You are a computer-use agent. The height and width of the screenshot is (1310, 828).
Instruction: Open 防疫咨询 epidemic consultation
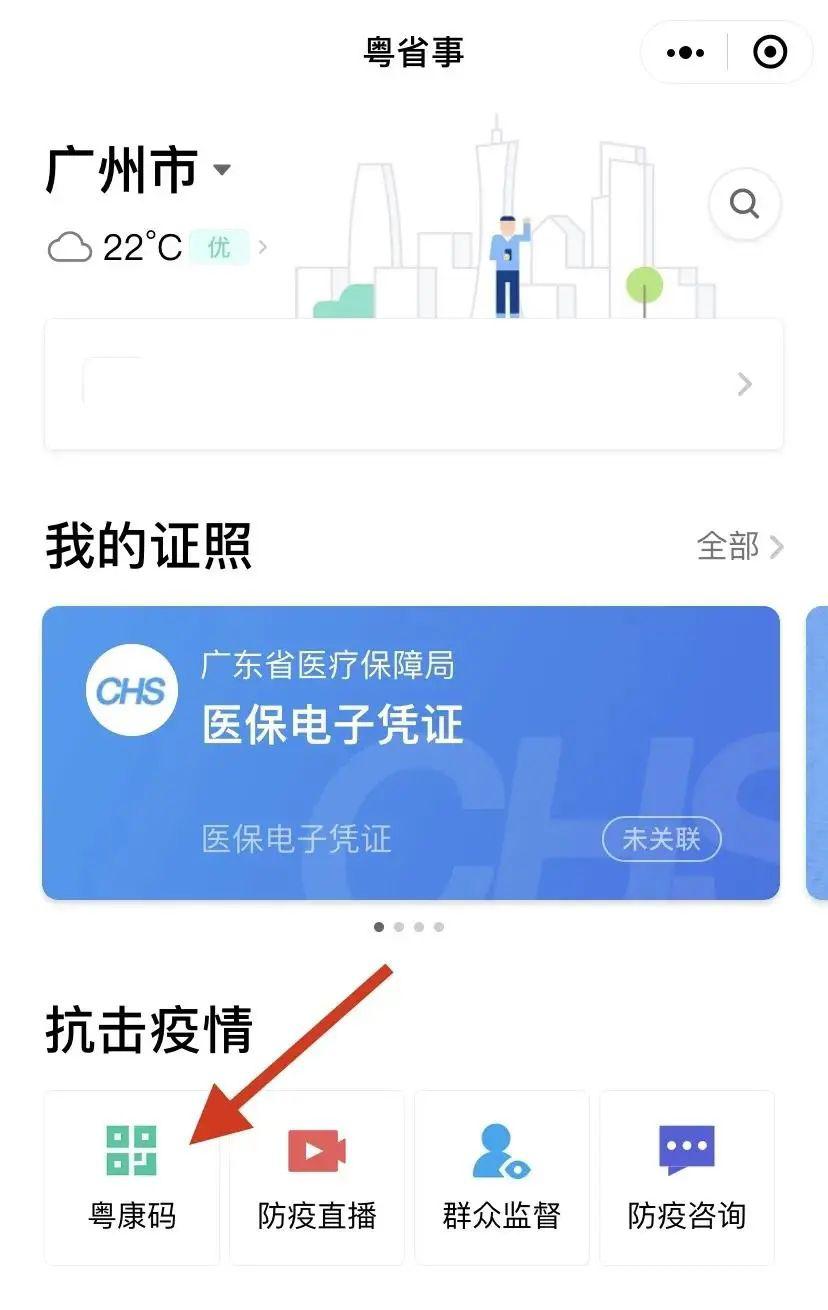pyautogui.click(x=687, y=1178)
